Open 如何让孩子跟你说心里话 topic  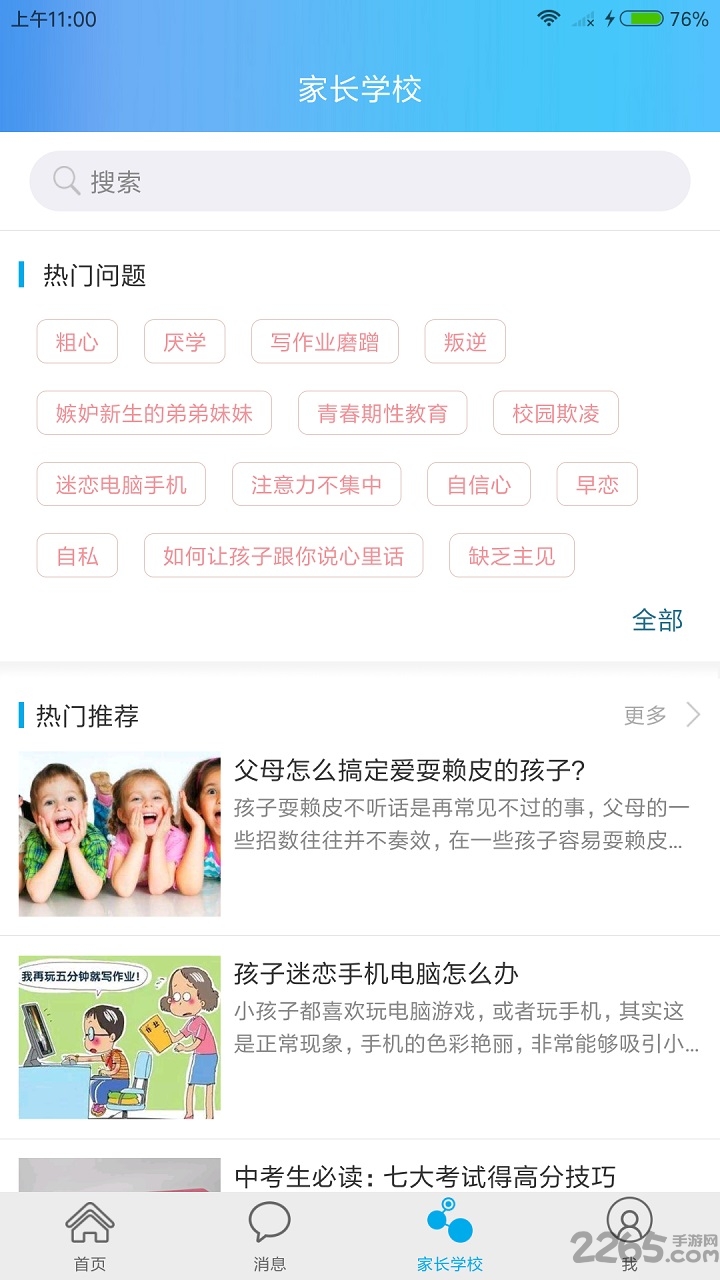(283, 556)
